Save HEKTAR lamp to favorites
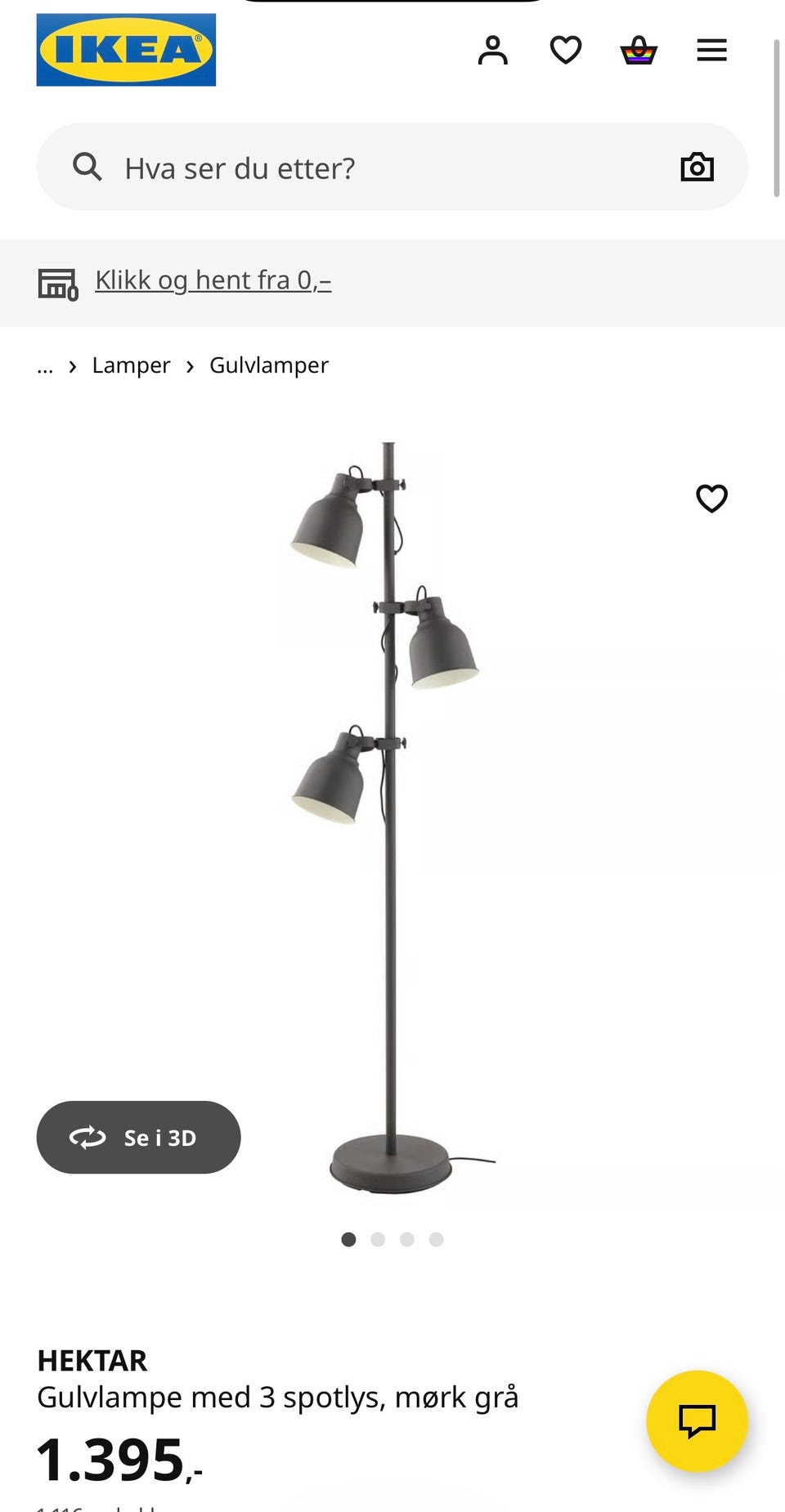This screenshot has height=1512, width=785. point(711,498)
